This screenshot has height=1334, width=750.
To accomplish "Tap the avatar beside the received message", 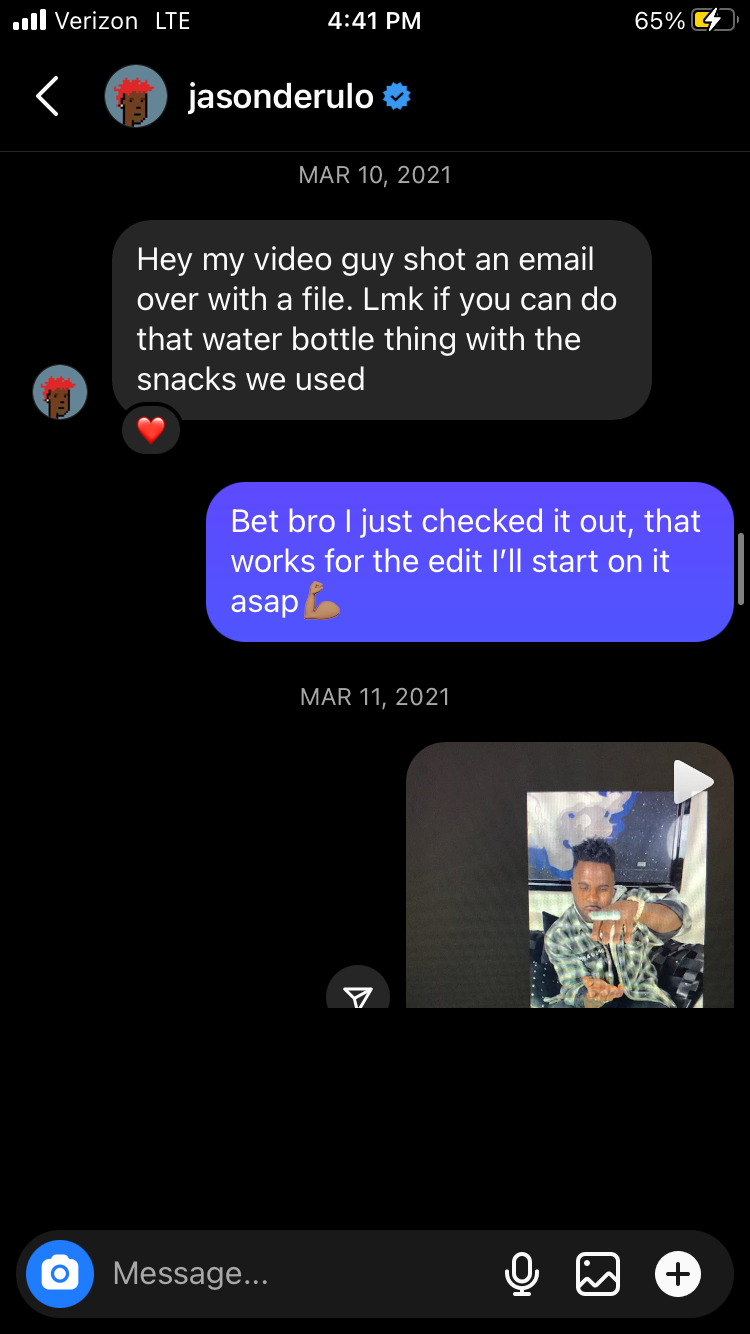I will point(60,391).
